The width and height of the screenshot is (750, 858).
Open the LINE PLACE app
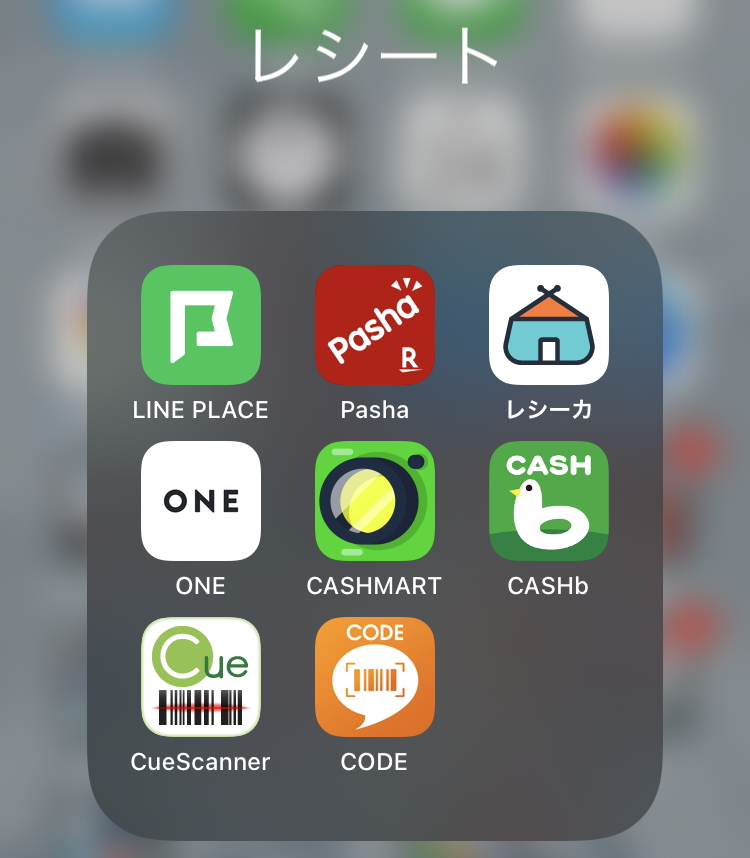(x=200, y=325)
